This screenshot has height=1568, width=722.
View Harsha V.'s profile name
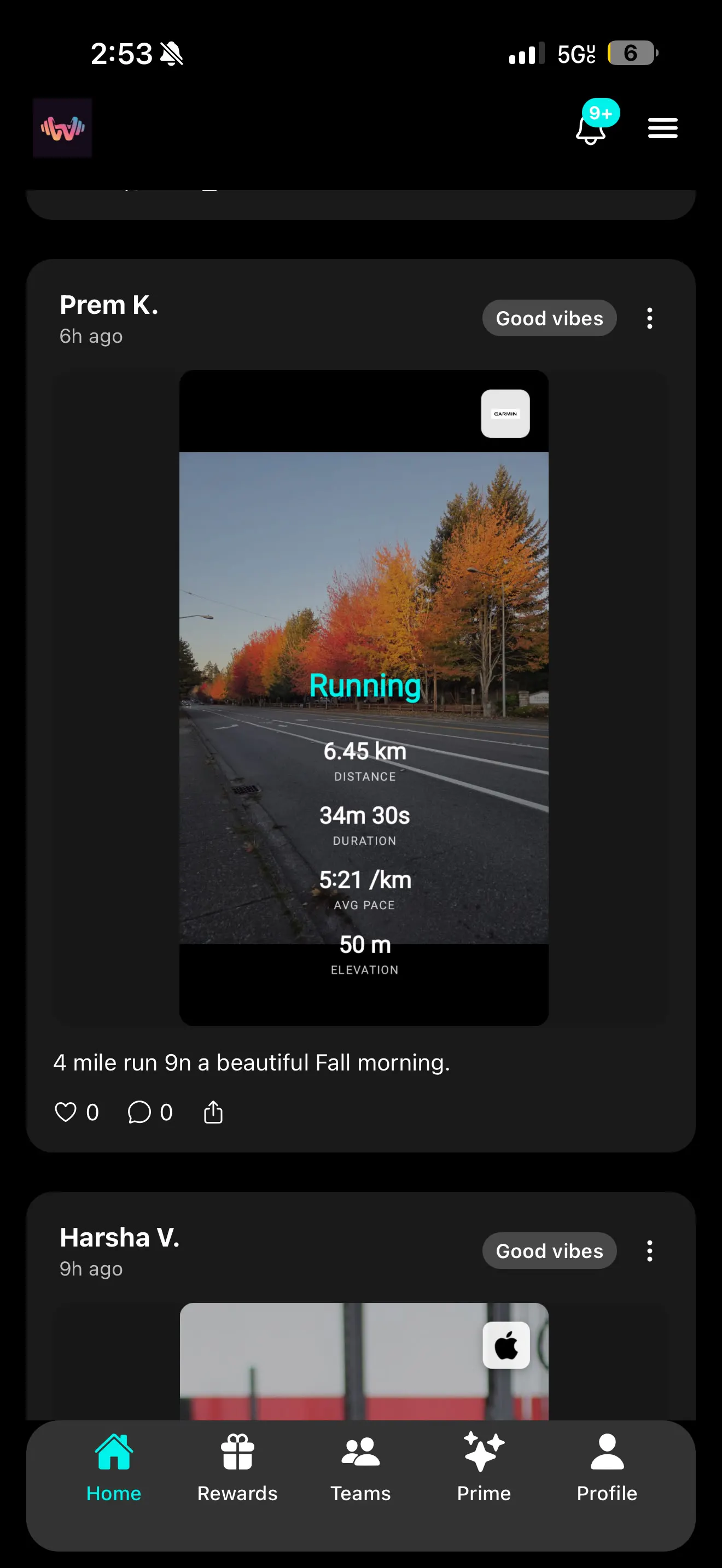coord(119,1237)
